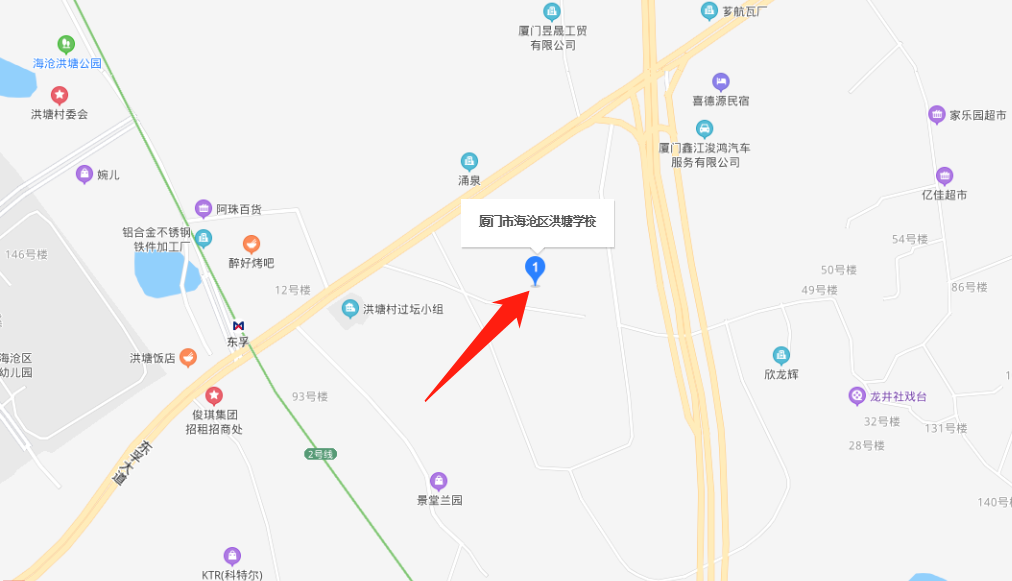Viewport: 1012px width, 581px height.
Task: Tap the blue location pin numbered 1
Action: (x=536, y=268)
